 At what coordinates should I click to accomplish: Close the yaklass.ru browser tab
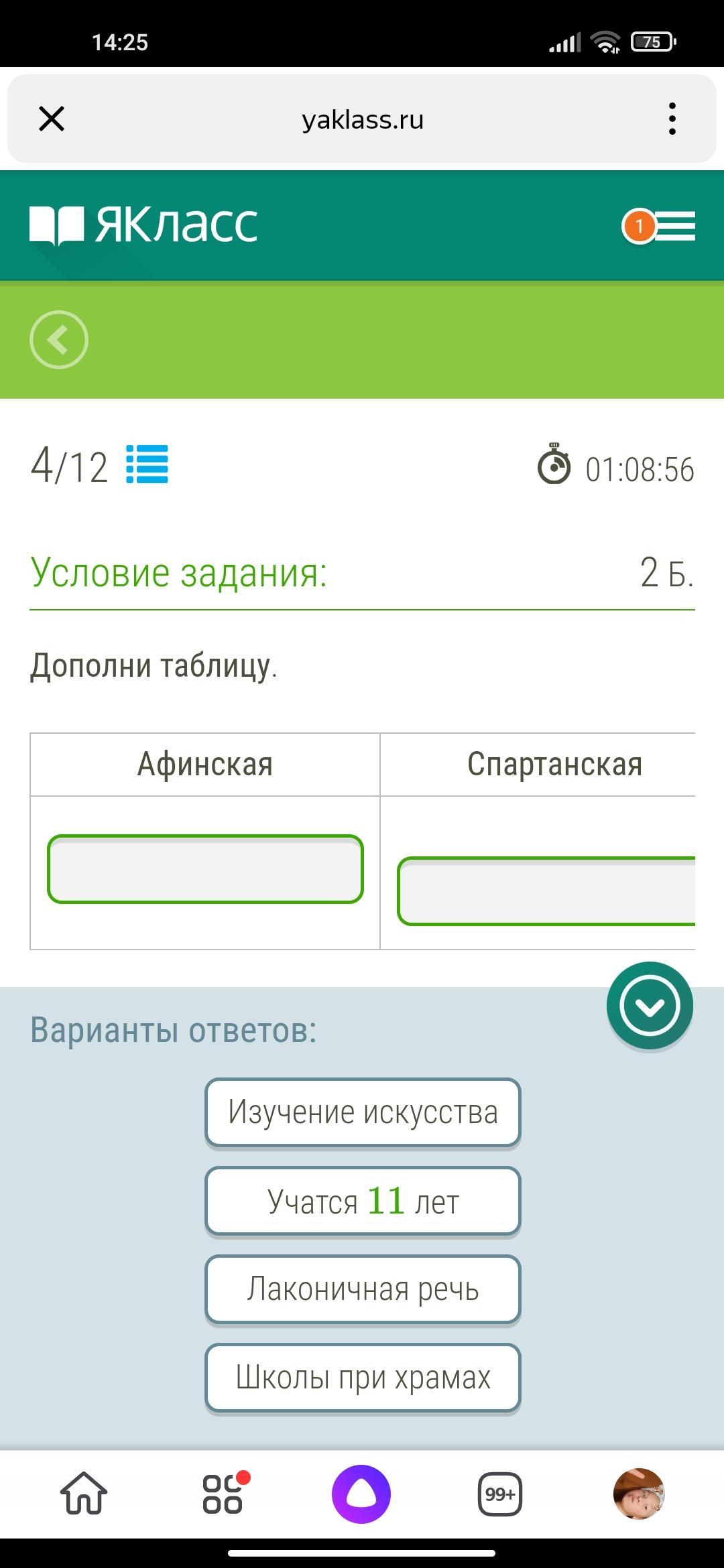coord(52,119)
